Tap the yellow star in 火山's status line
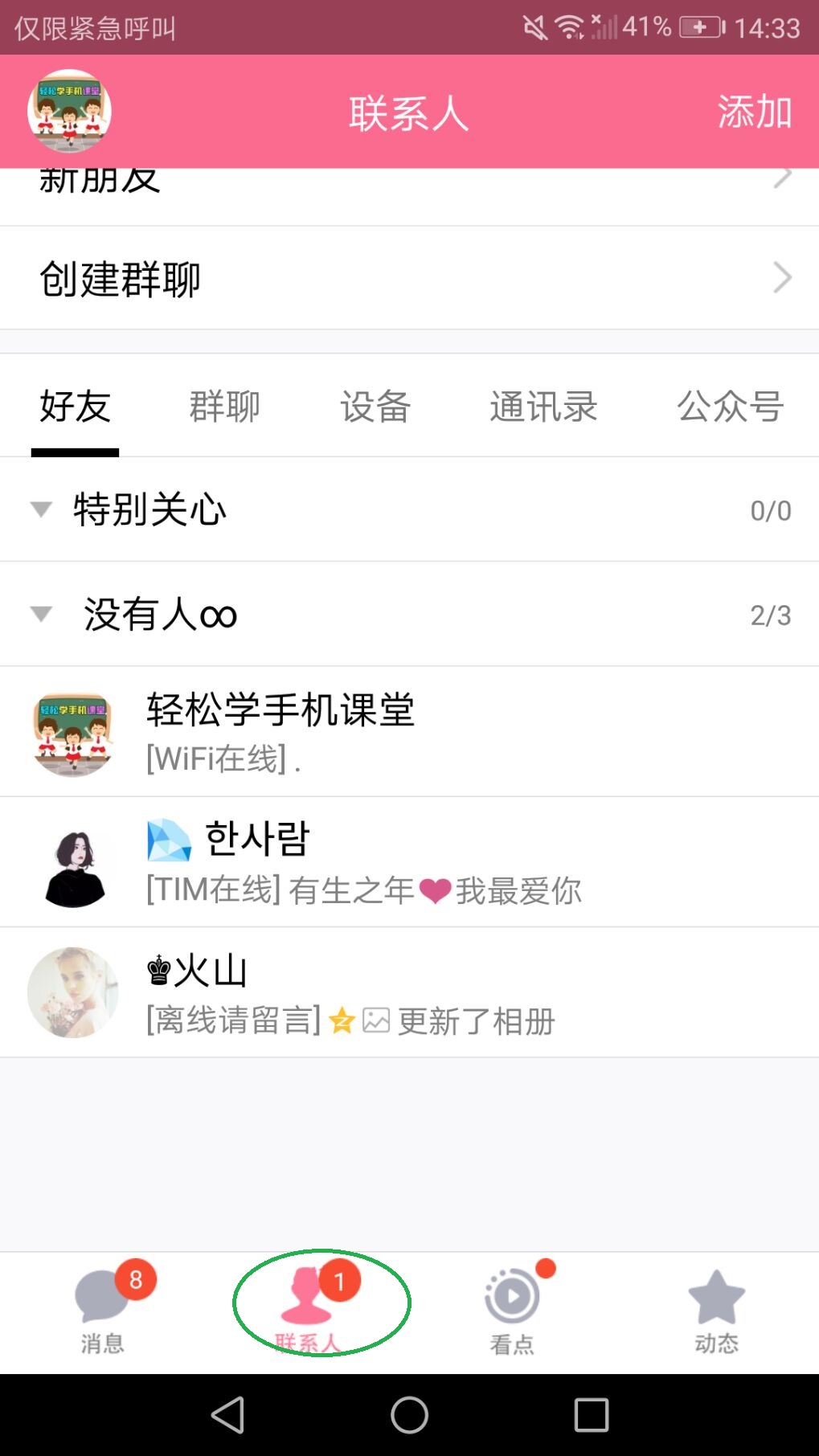 (x=342, y=1019)
